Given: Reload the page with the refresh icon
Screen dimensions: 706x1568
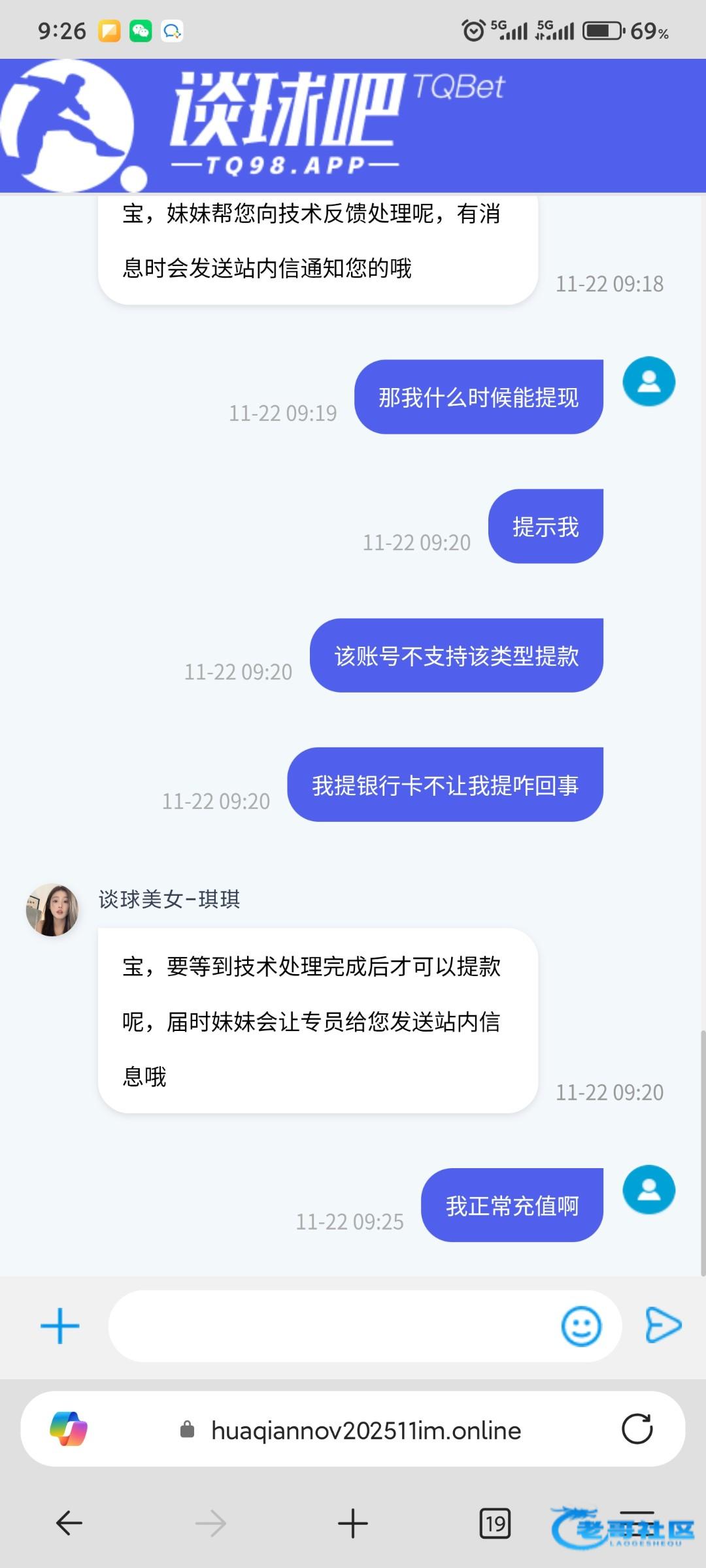Looking at the screenshot, I should coord(637,1429).
